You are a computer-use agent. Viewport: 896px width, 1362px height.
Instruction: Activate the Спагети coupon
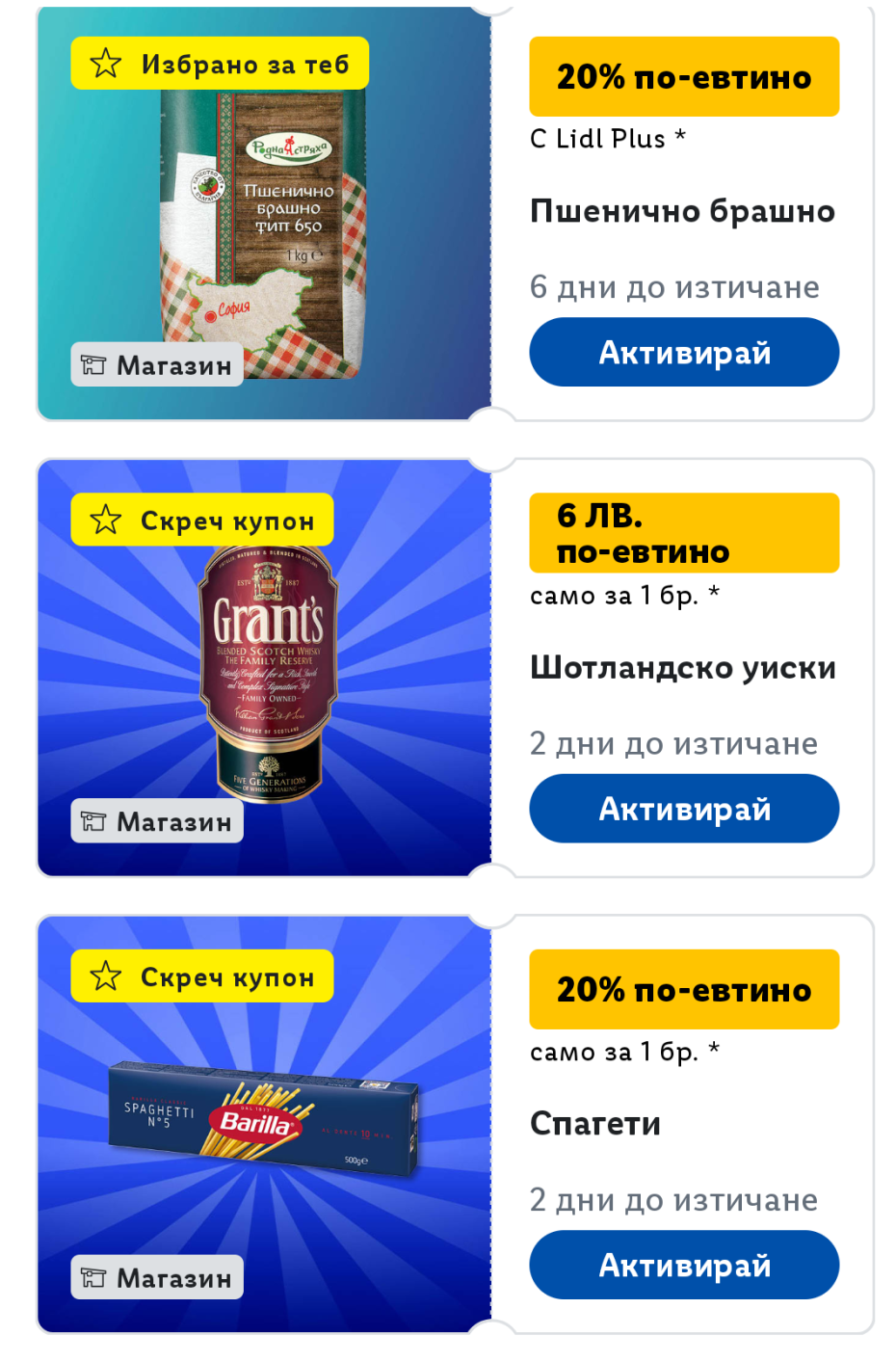click(683, 1265)
